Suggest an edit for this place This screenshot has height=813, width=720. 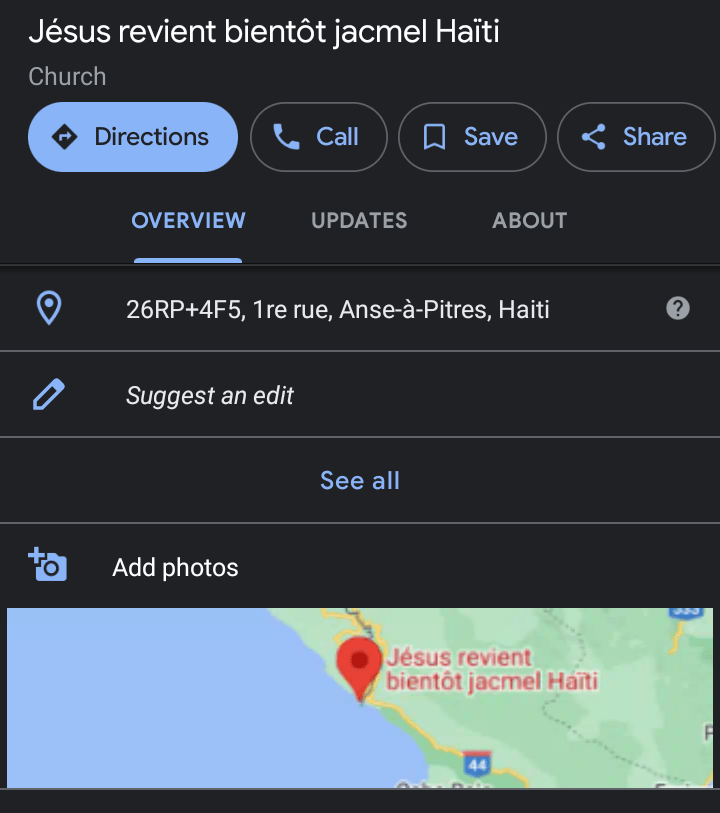(x=210, y=396)
